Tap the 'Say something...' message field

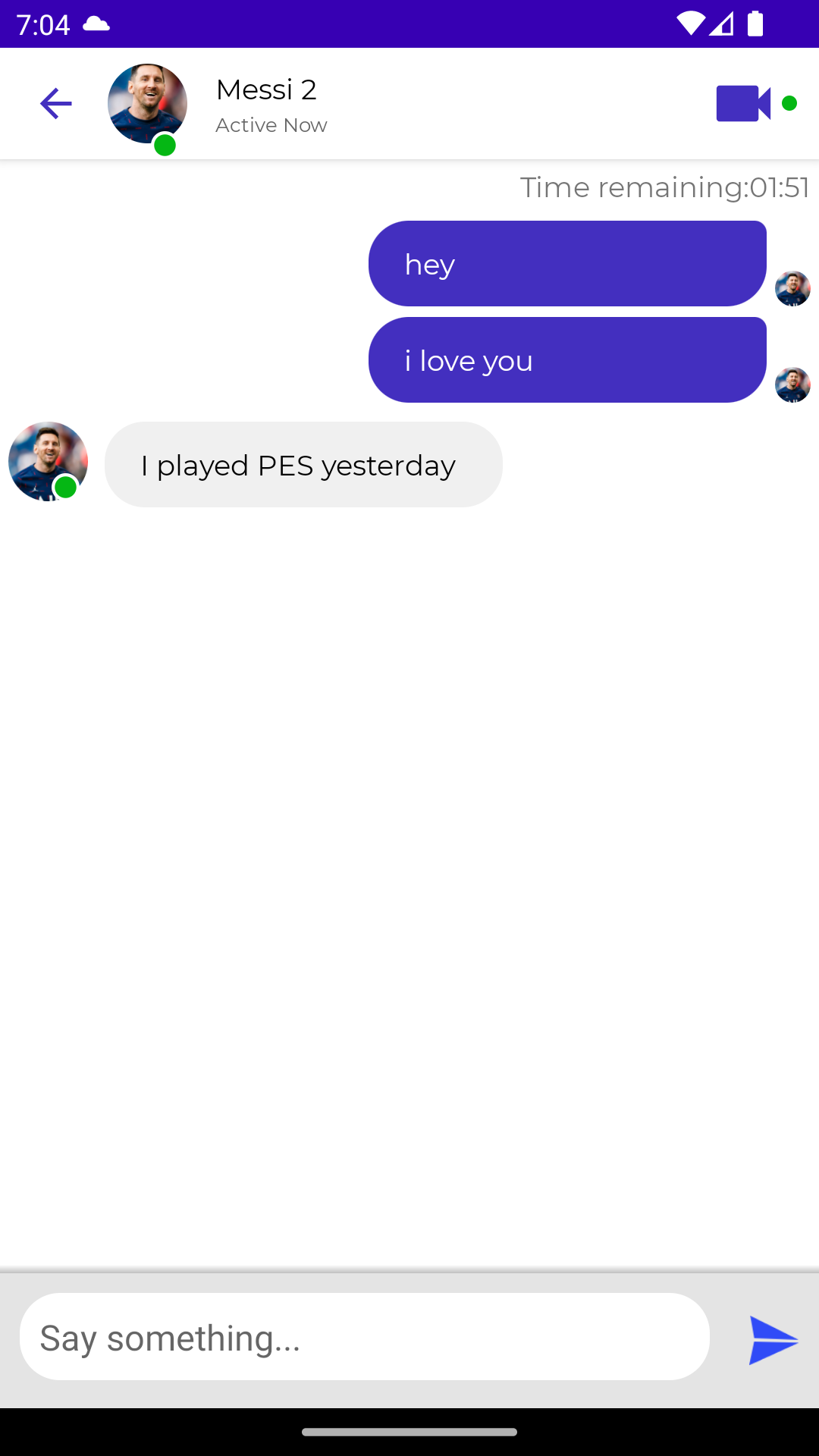(365, 1337)
